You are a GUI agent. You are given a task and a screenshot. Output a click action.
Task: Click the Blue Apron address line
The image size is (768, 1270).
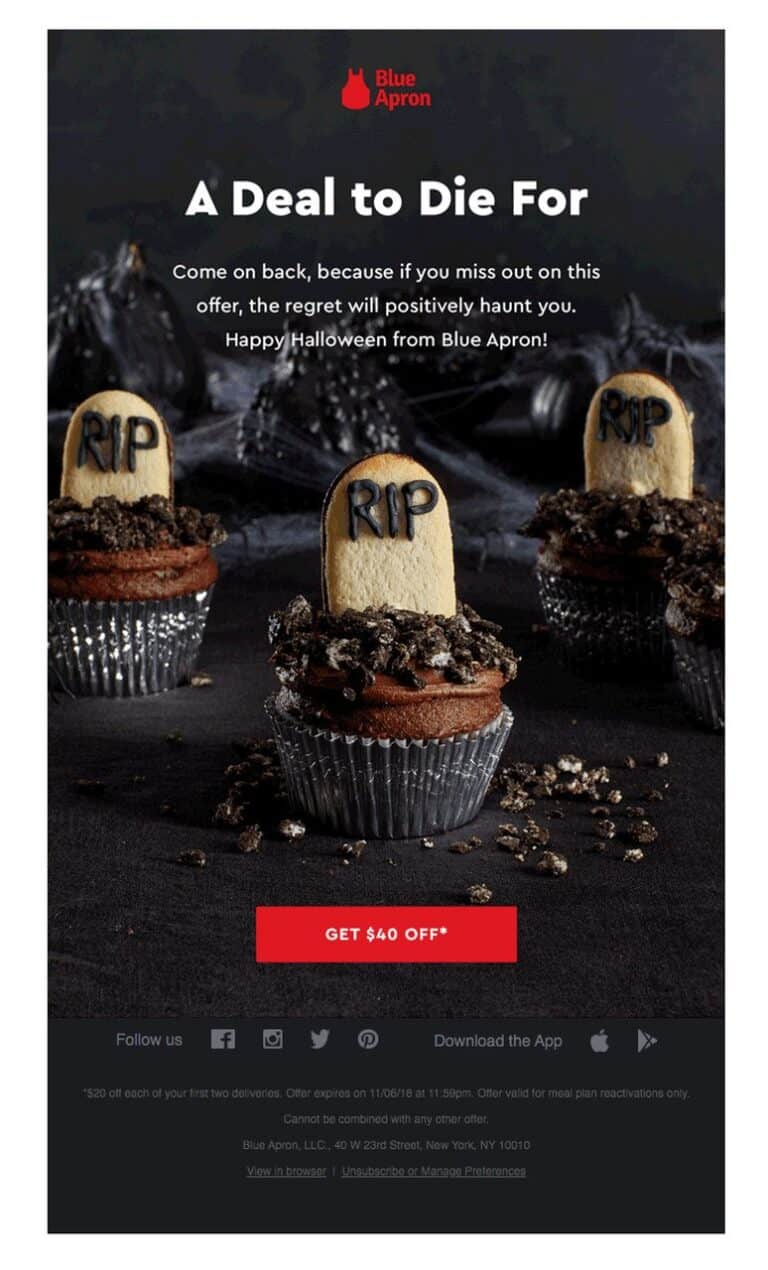click(384, 1141)
